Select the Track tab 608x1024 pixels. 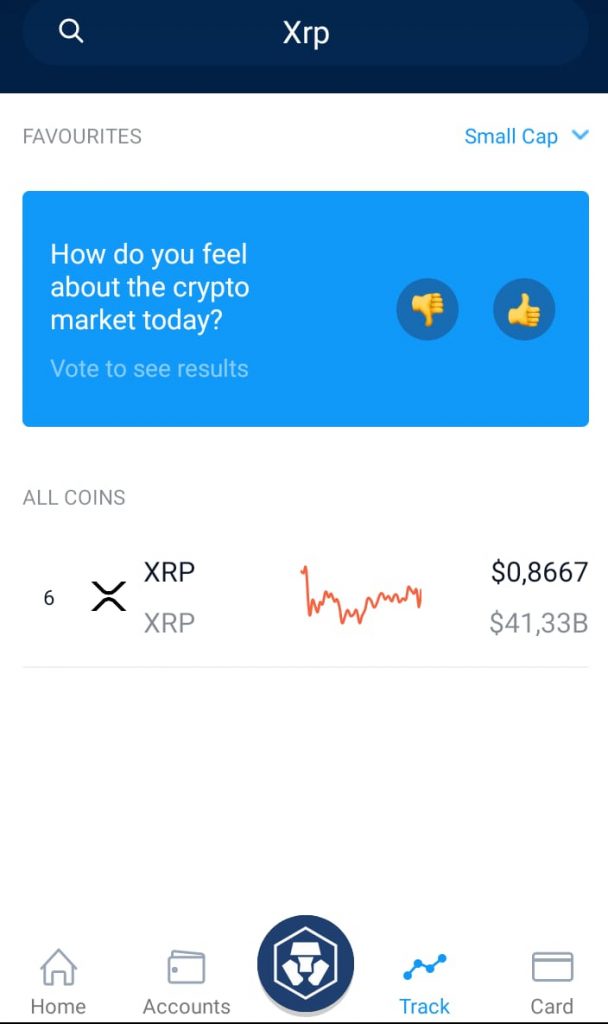424,982
